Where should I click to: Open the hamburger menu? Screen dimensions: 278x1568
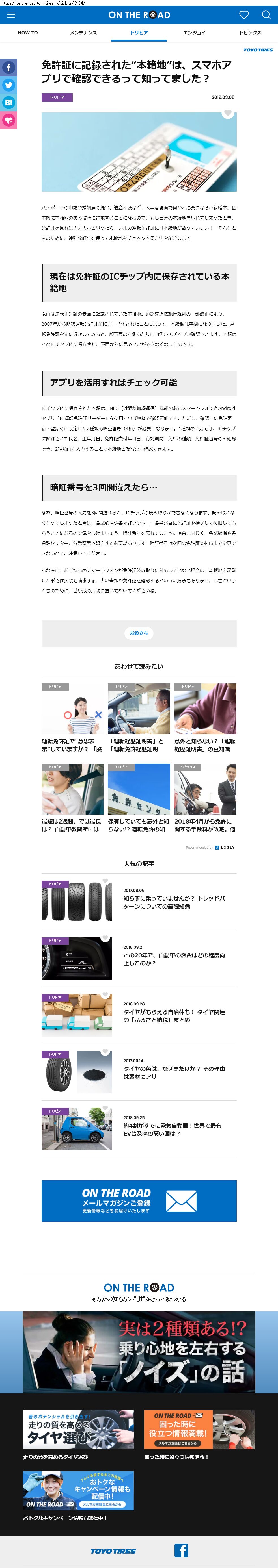pos(11,15)
